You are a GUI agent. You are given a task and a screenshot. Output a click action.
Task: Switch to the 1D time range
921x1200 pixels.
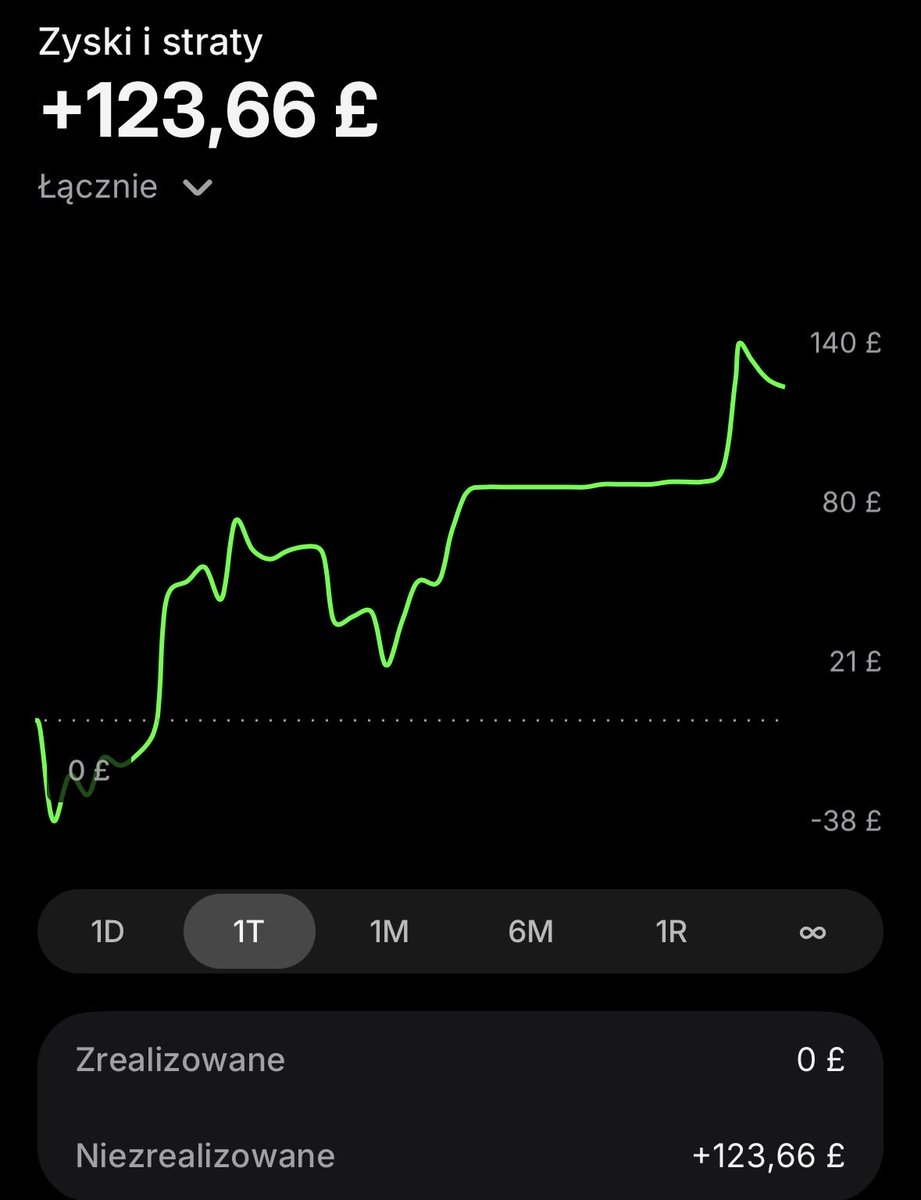point(107,931)
